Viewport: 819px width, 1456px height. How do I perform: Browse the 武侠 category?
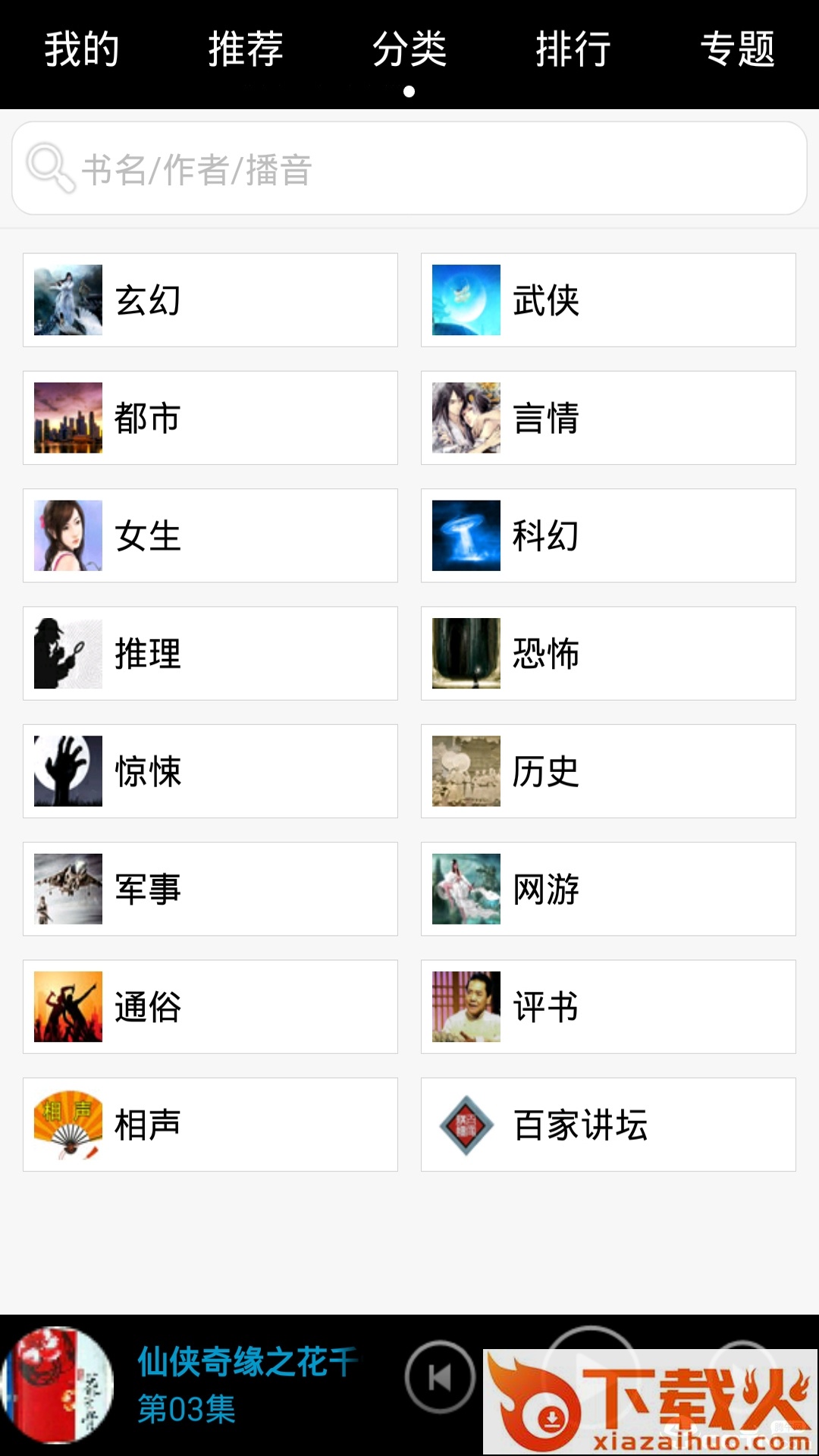click(608, 300)
